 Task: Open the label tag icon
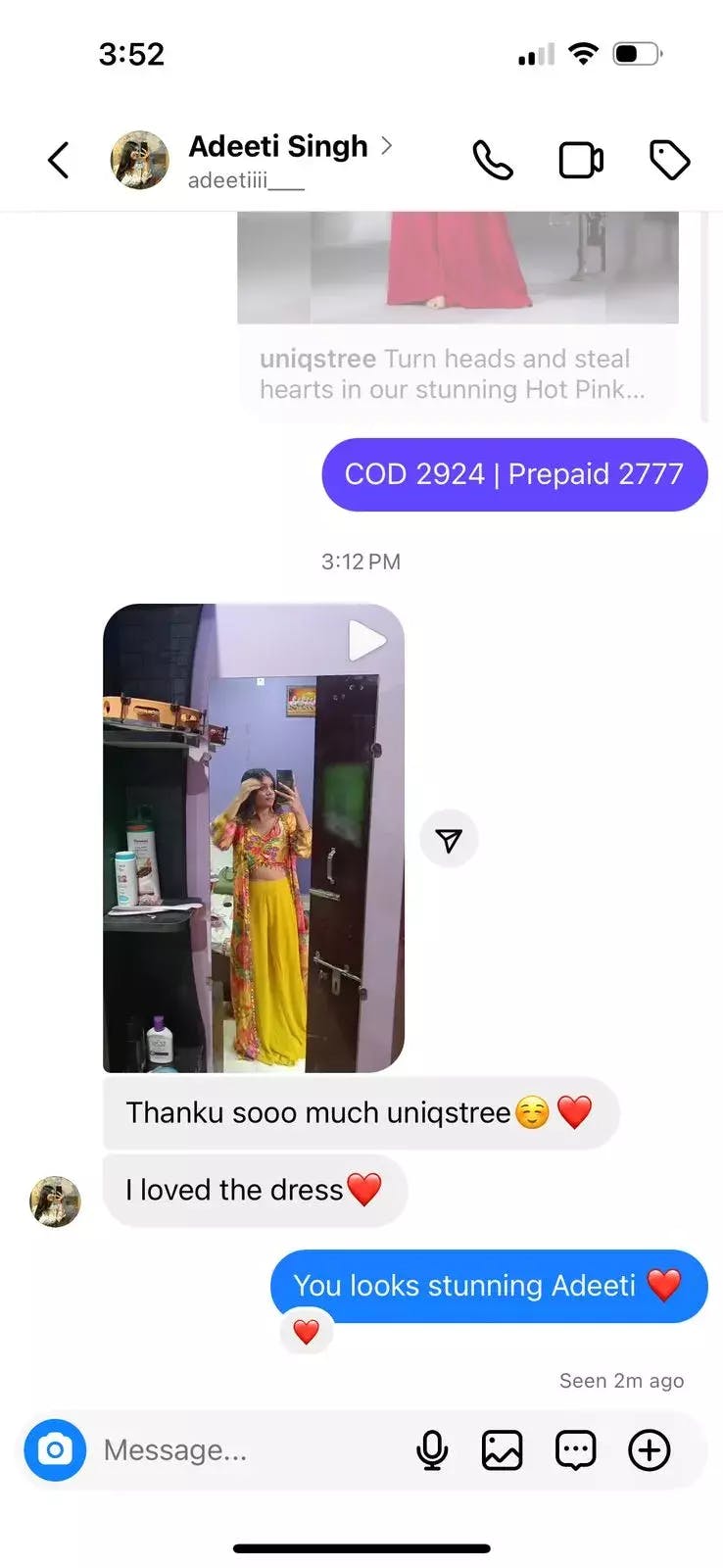pos(669,160)
